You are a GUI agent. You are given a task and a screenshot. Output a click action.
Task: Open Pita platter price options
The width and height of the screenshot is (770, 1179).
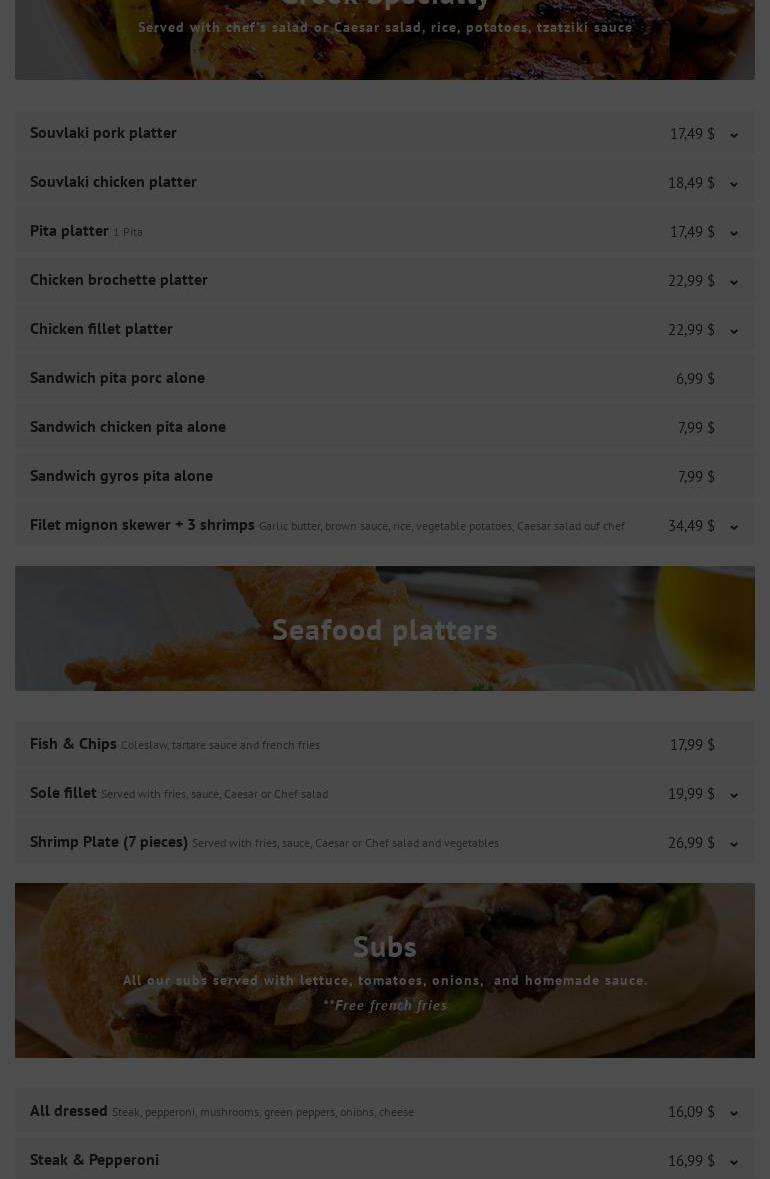733,233
